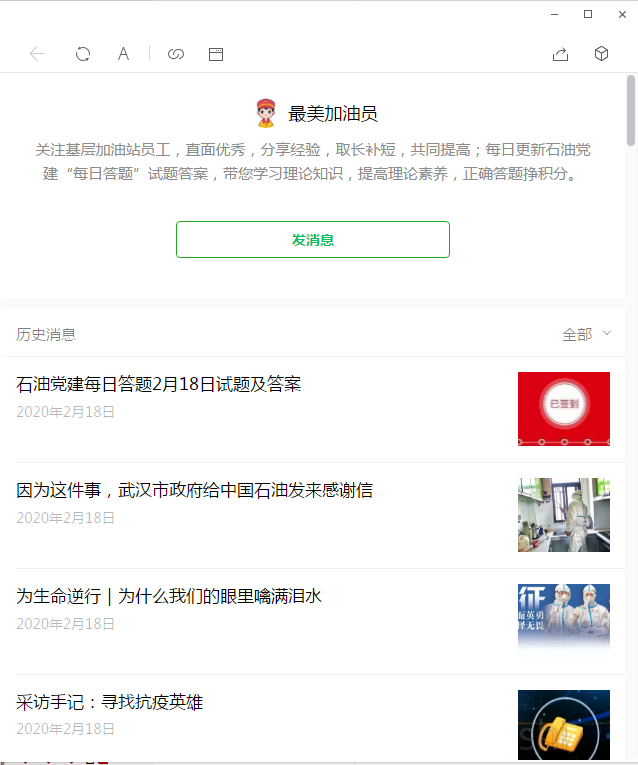Image resolution: width=638 pixels, height=765 pixels.
Task: Share this page
Action: [x=560, y=54]
